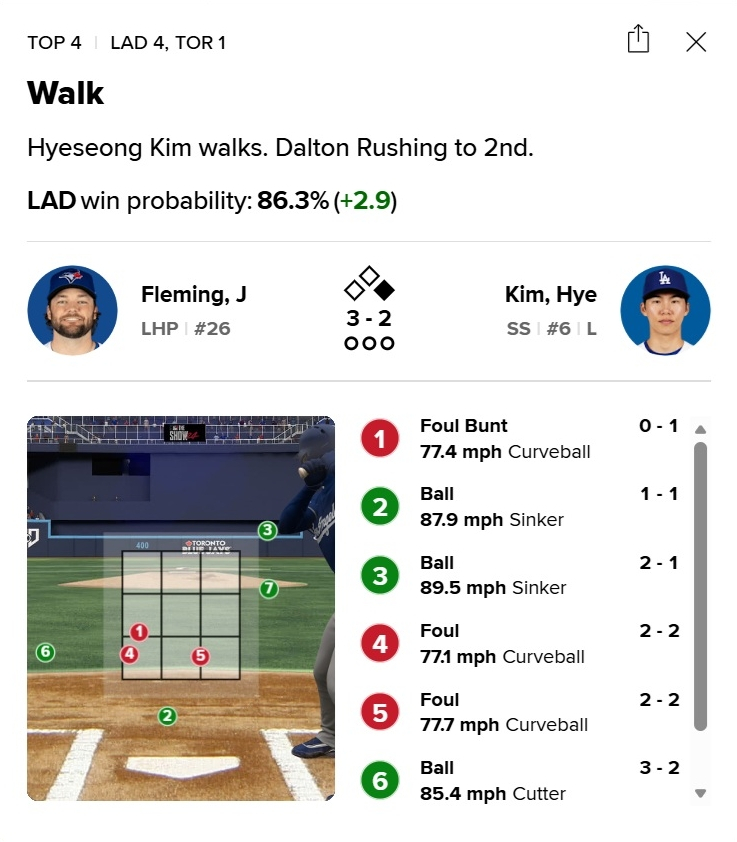This screenshot has height=842, width=737.
Task: Tap the scroll up arrow in pitch list
Action: [x=701, y=430]
